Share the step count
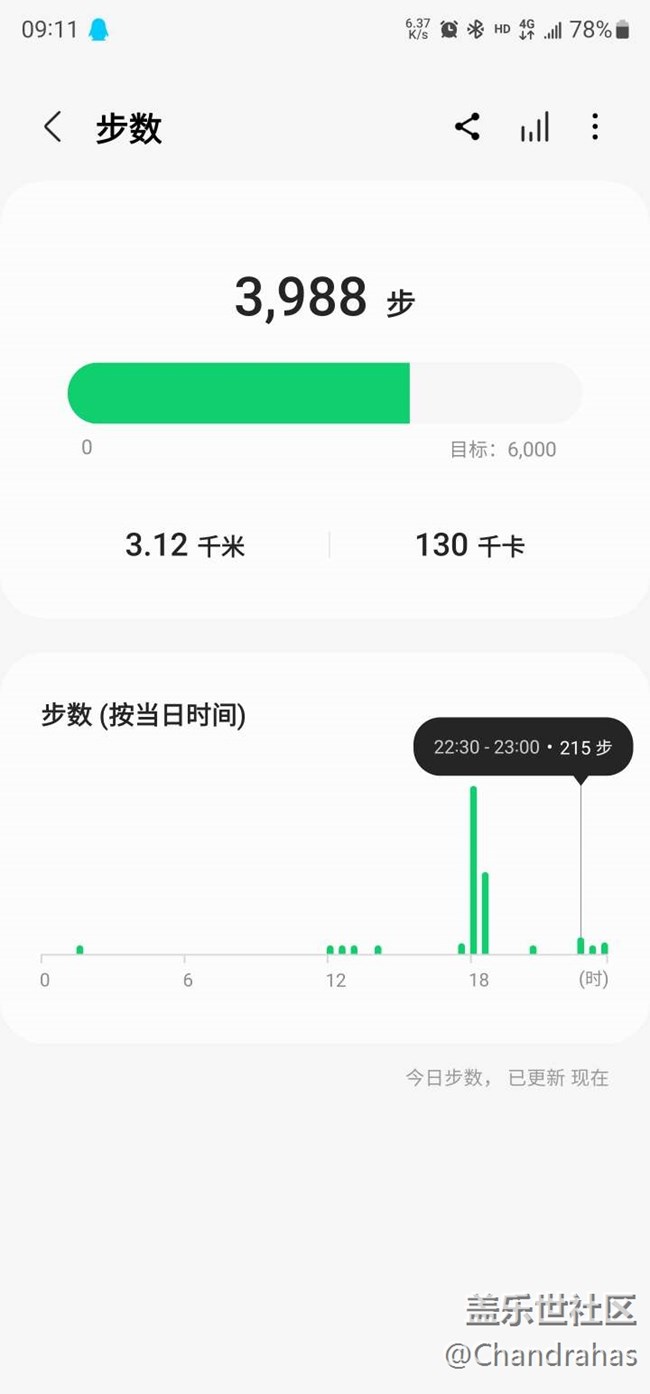 pos(467,127)
